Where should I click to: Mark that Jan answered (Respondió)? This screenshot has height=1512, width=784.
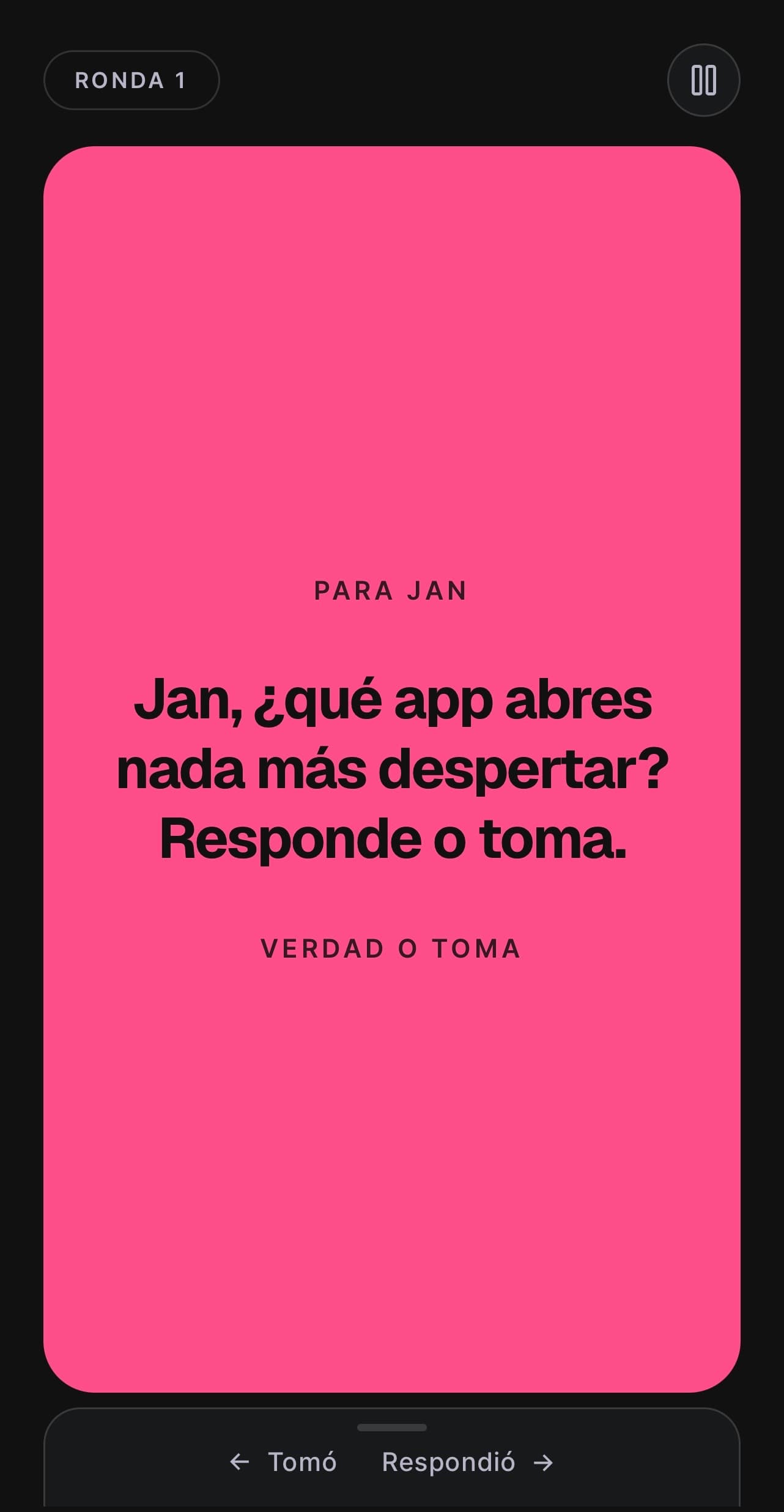468,1462
